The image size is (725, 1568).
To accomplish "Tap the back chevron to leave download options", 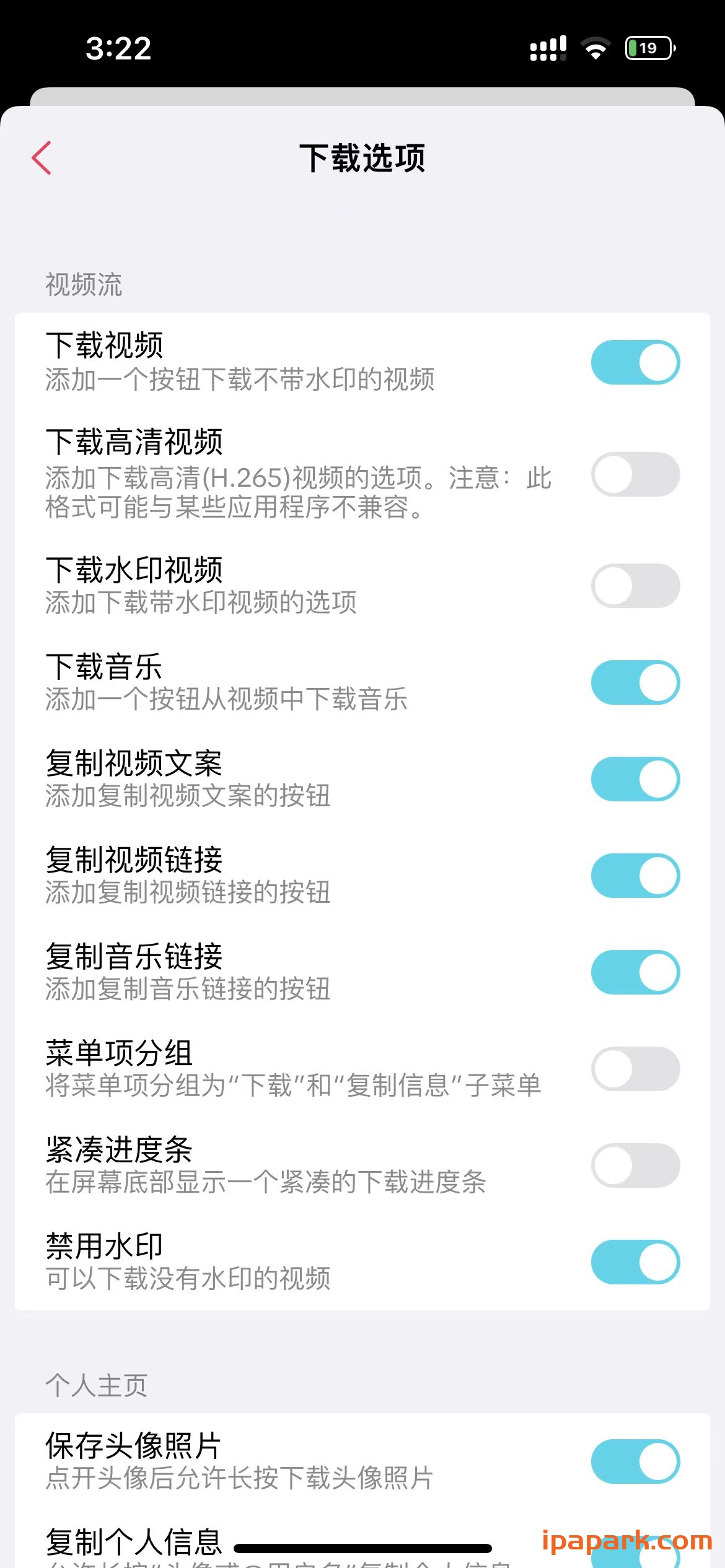I will pyautogui.click(x=41, y=158).
